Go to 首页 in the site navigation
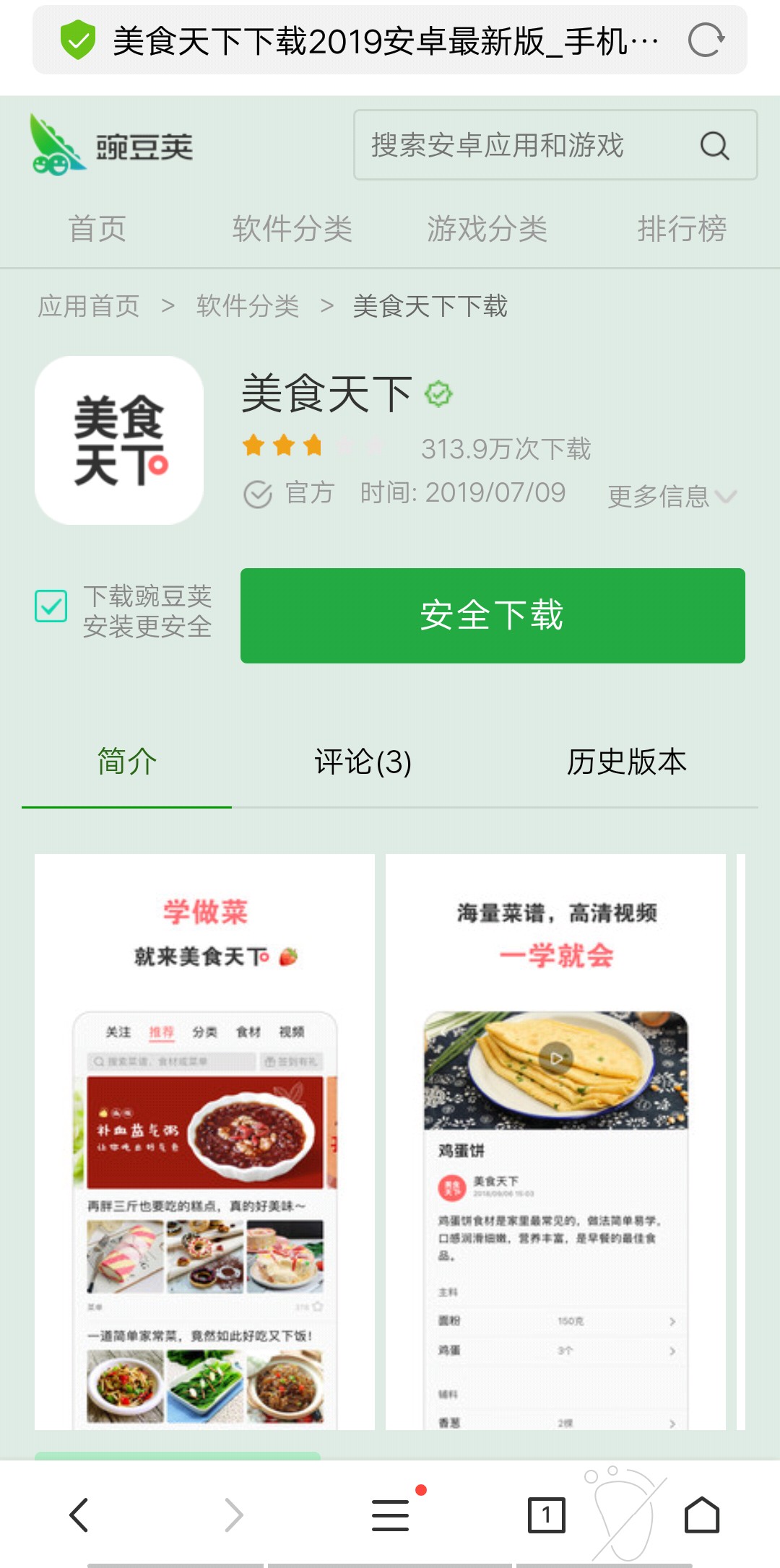The image size is (780, 1568). [97, 229]
